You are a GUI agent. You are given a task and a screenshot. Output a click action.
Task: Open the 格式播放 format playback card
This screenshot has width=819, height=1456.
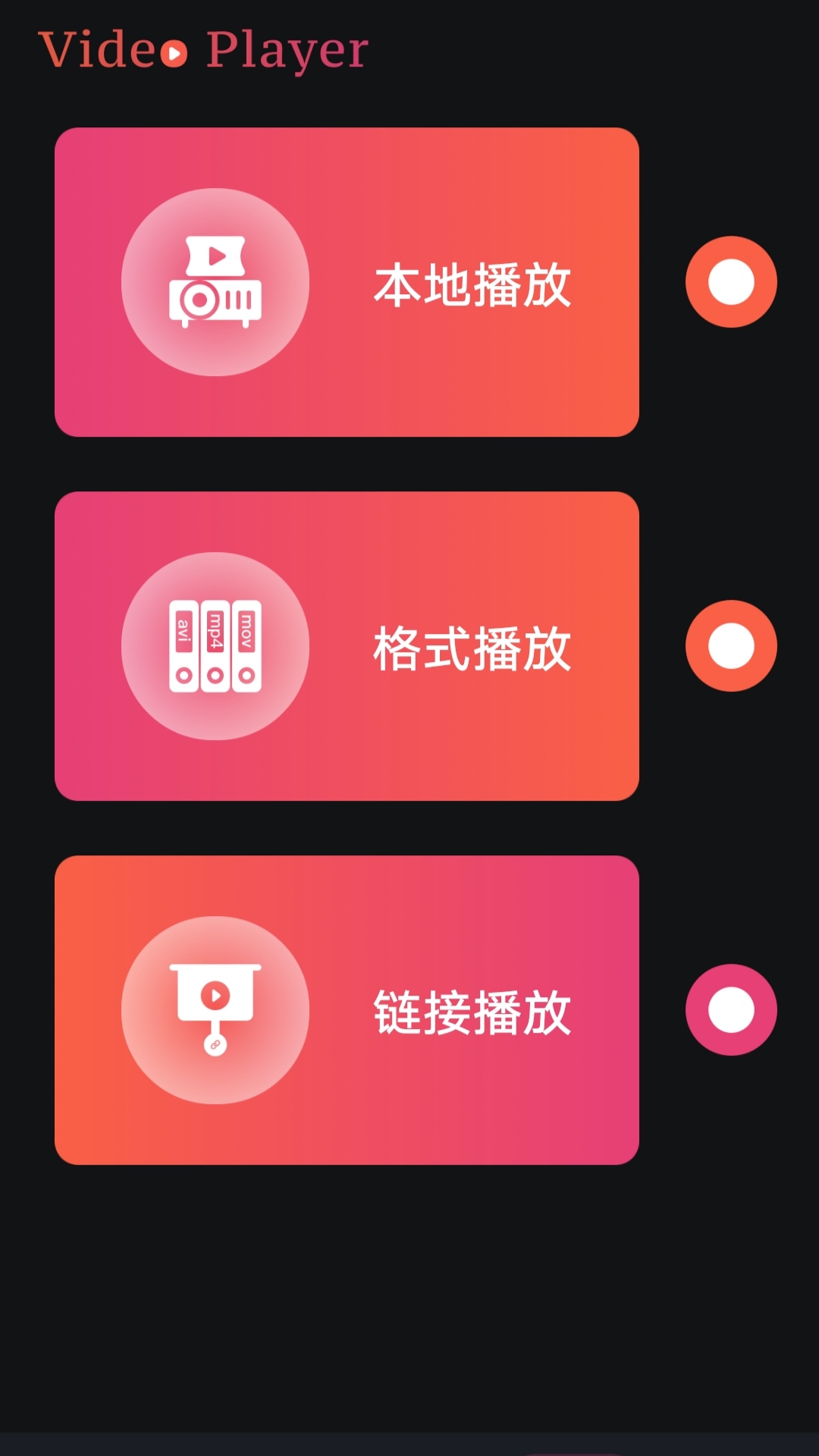[x=347, y=646]
